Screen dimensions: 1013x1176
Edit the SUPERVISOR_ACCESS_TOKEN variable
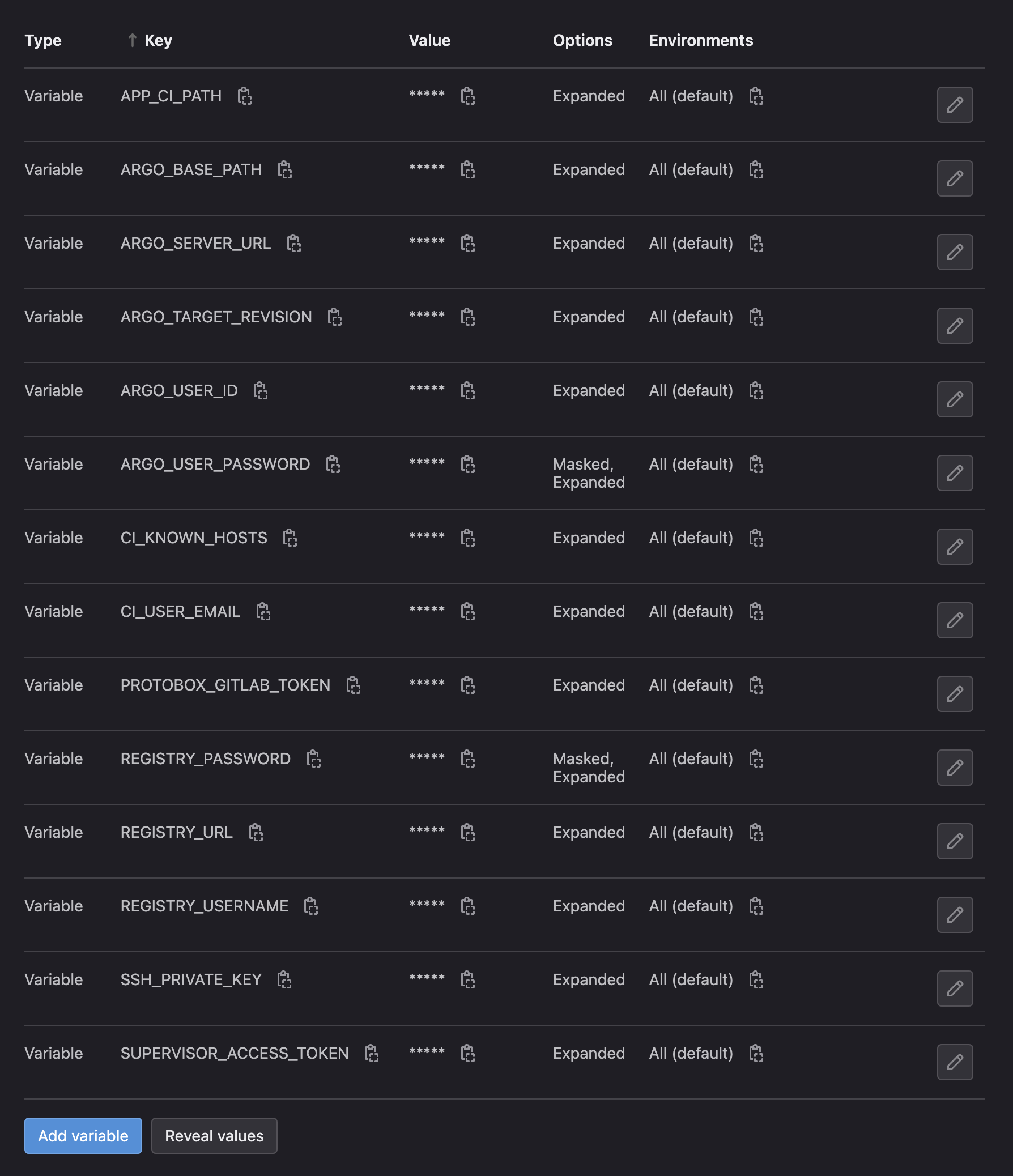(x=955, y=1062)
